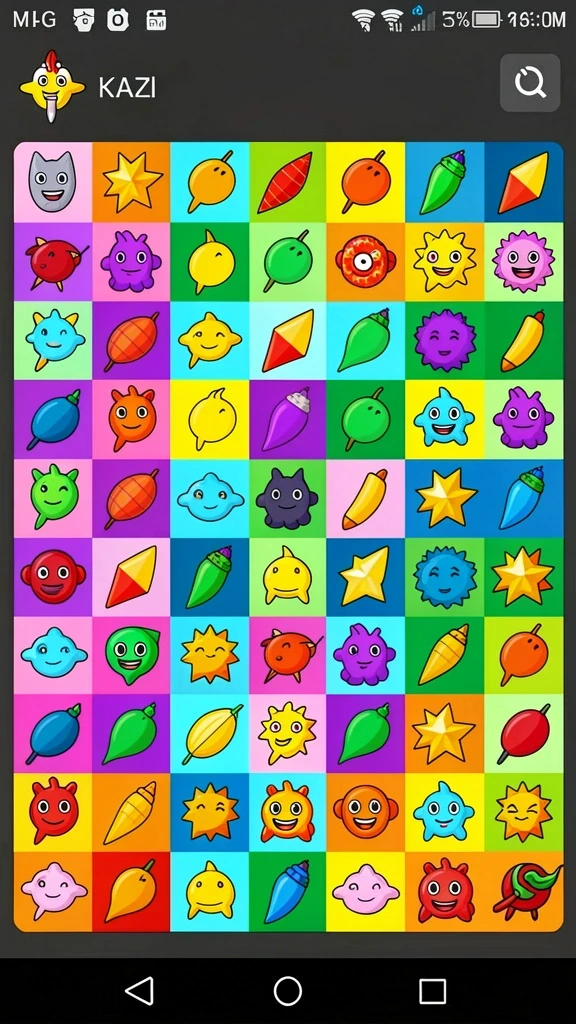Select the red balloon on light green tile

point(523,733)
